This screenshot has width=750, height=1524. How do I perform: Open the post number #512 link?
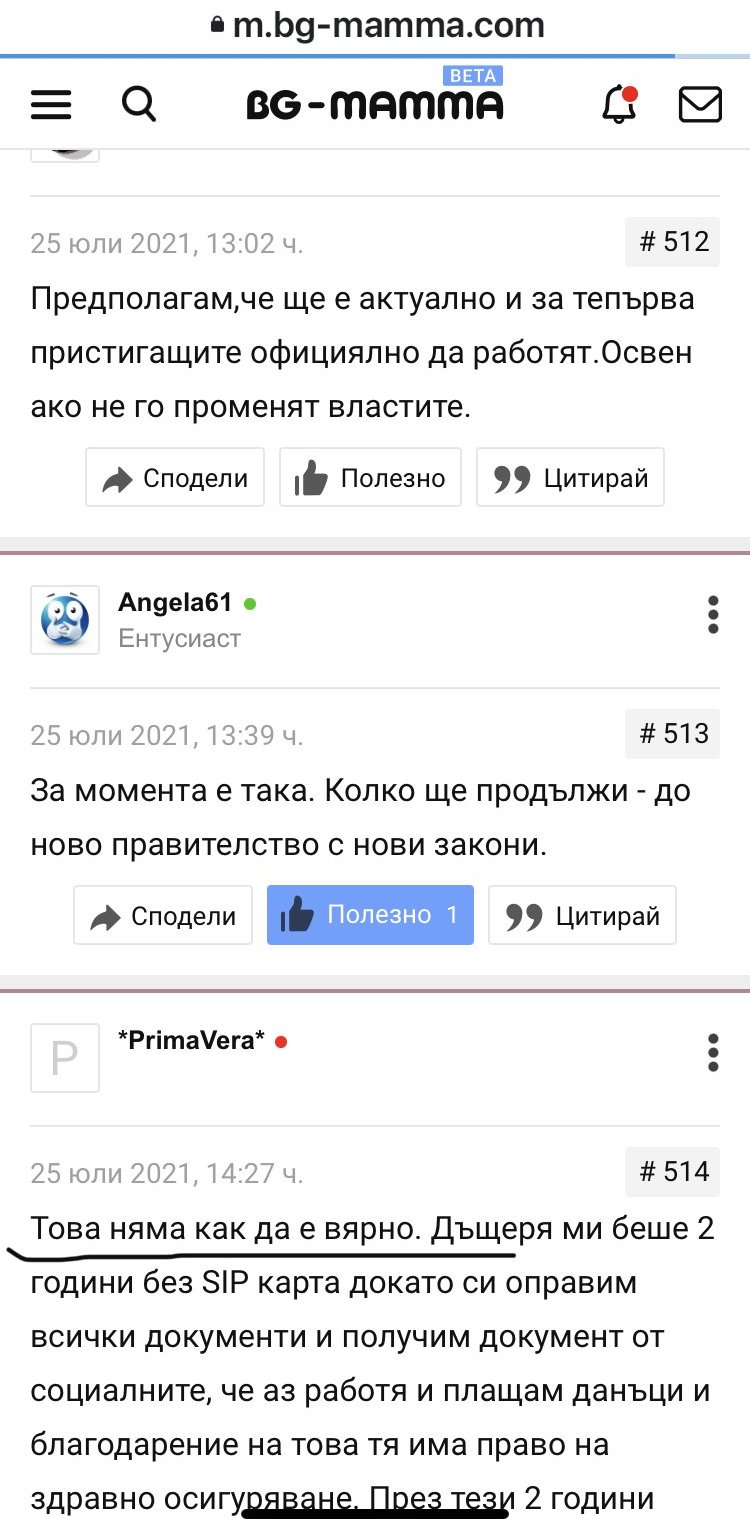[x=673, y=242]
